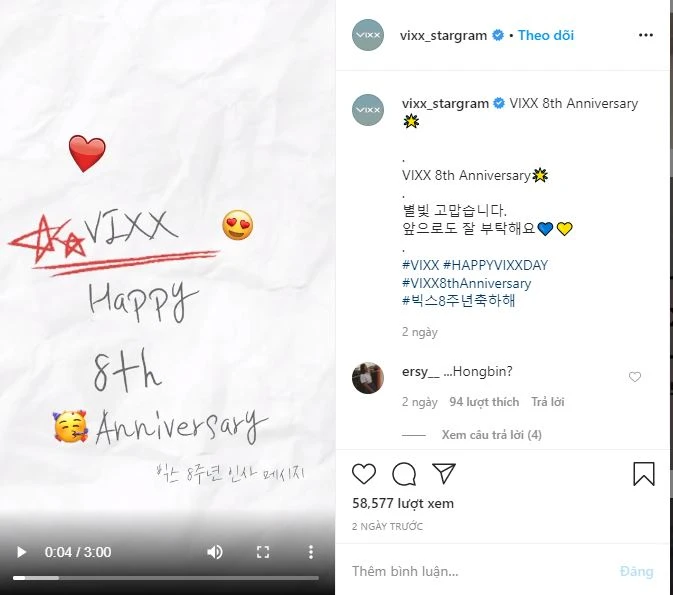Enter fullscreen video mode
Image resolution: width=673 pixels, height=595 pixels.
263,552
